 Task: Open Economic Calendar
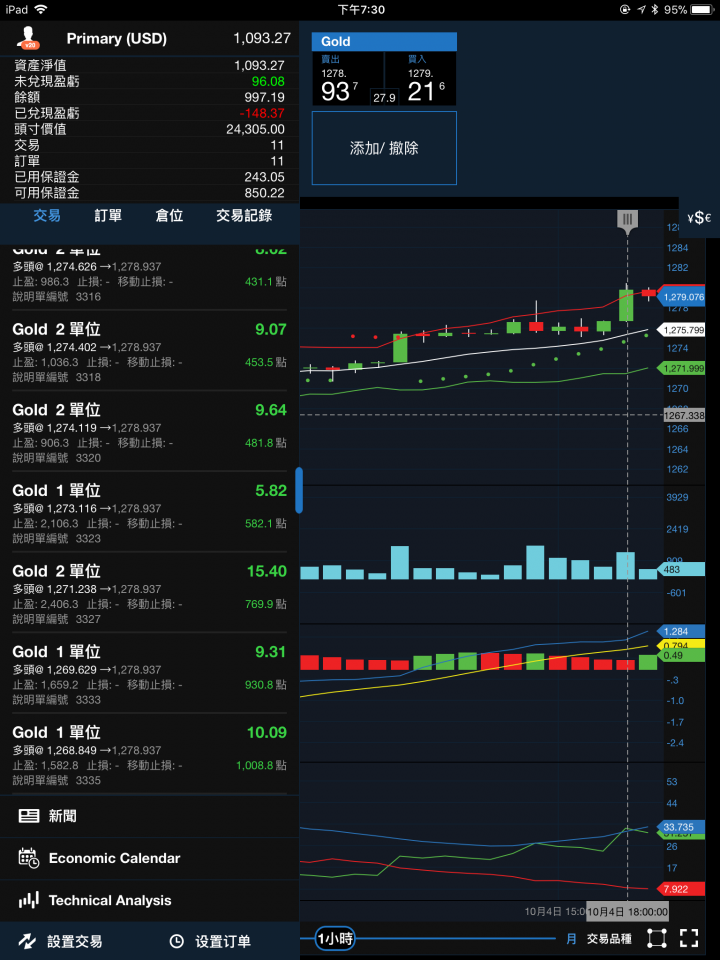[x=114, y=858]
